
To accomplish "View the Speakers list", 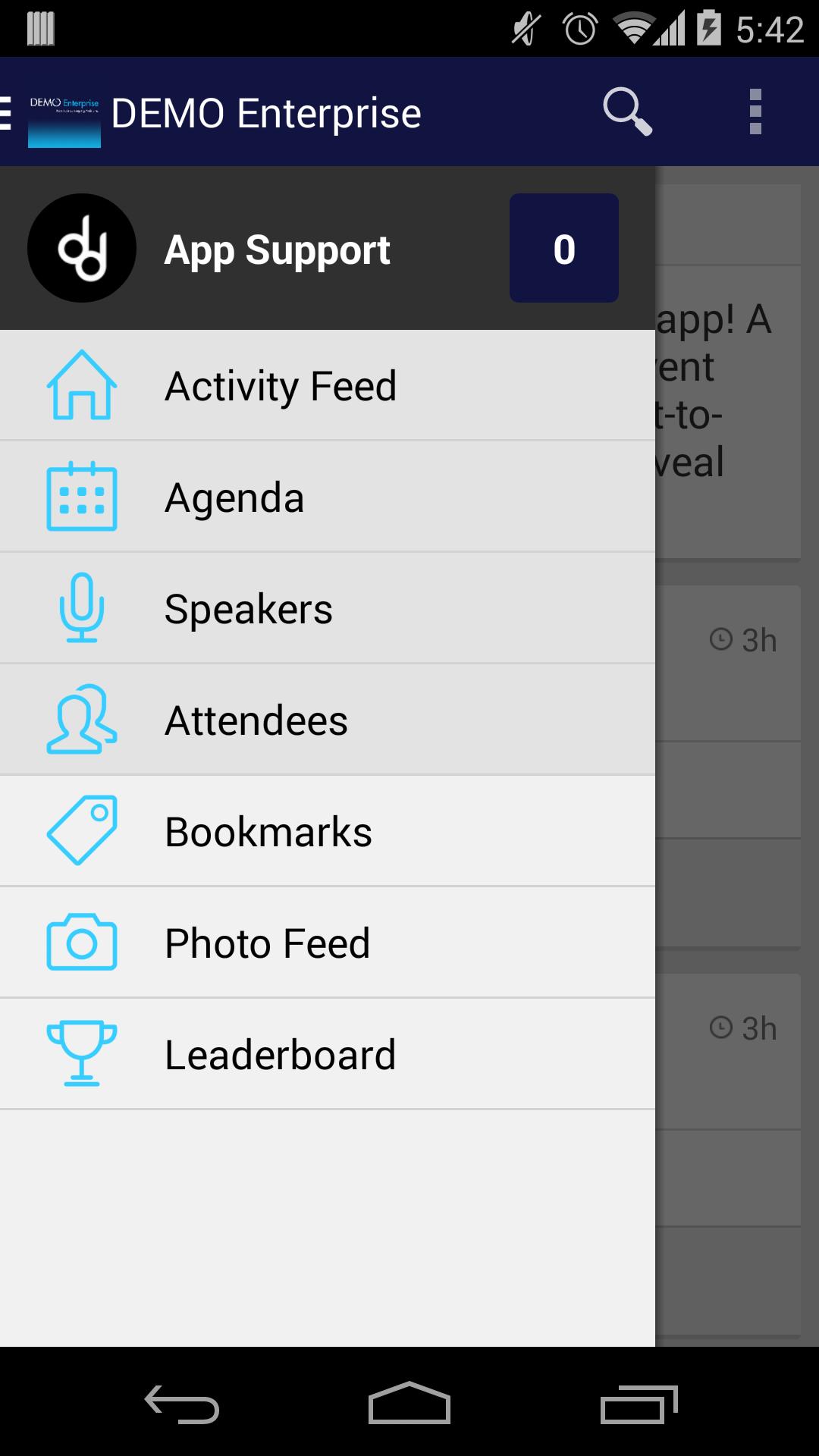I will [326, 609].
